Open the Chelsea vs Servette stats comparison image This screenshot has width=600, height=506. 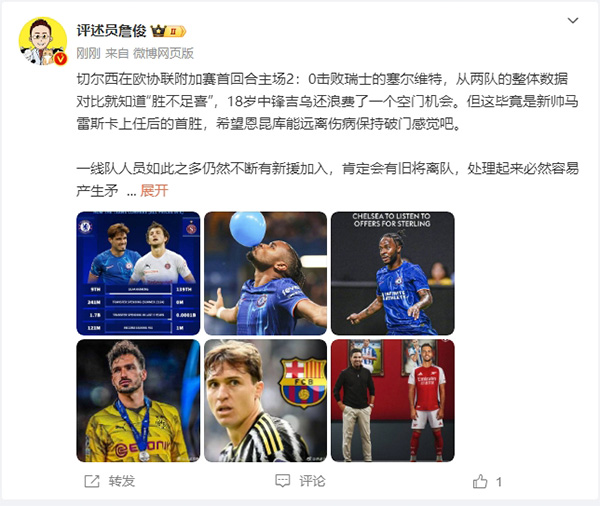point(137,273)
